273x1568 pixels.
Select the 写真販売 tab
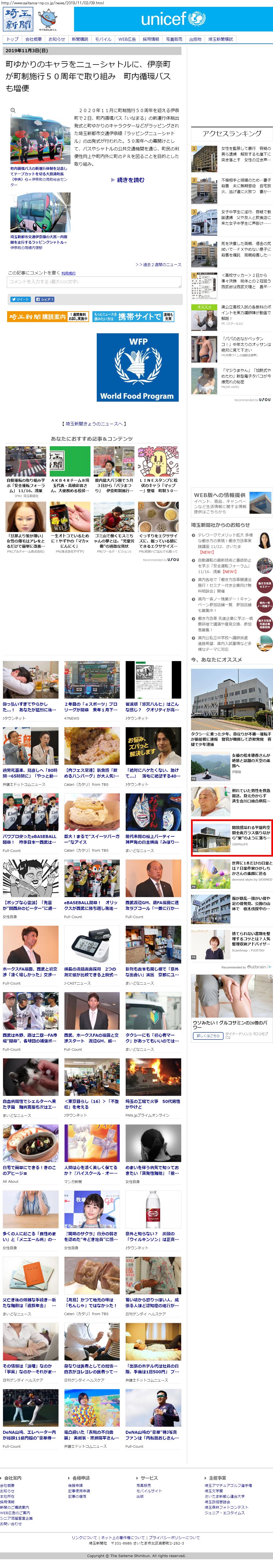[x=174, y=39]
